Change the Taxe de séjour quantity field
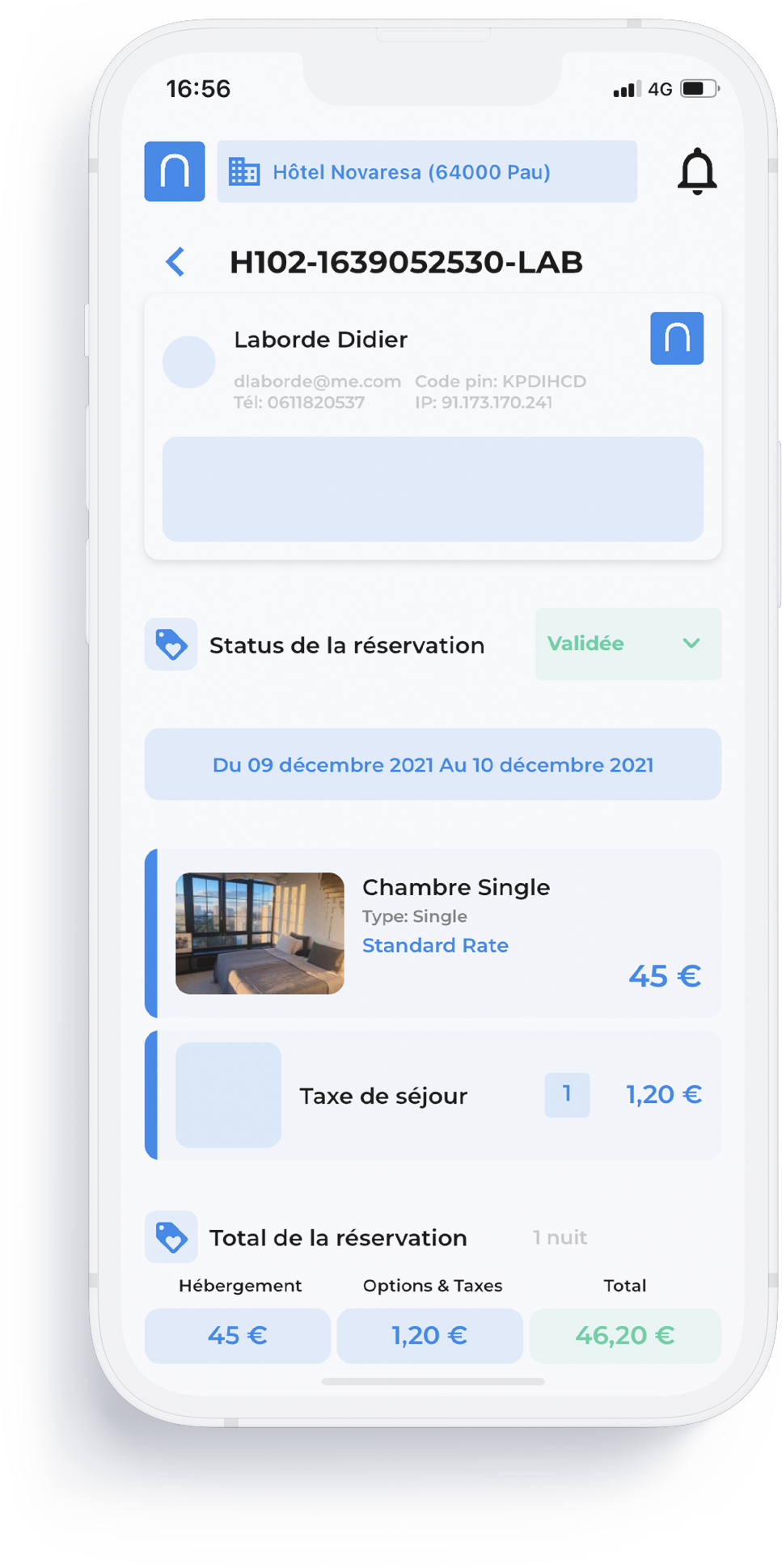782x1568 pixels. tap(567, 1094)
